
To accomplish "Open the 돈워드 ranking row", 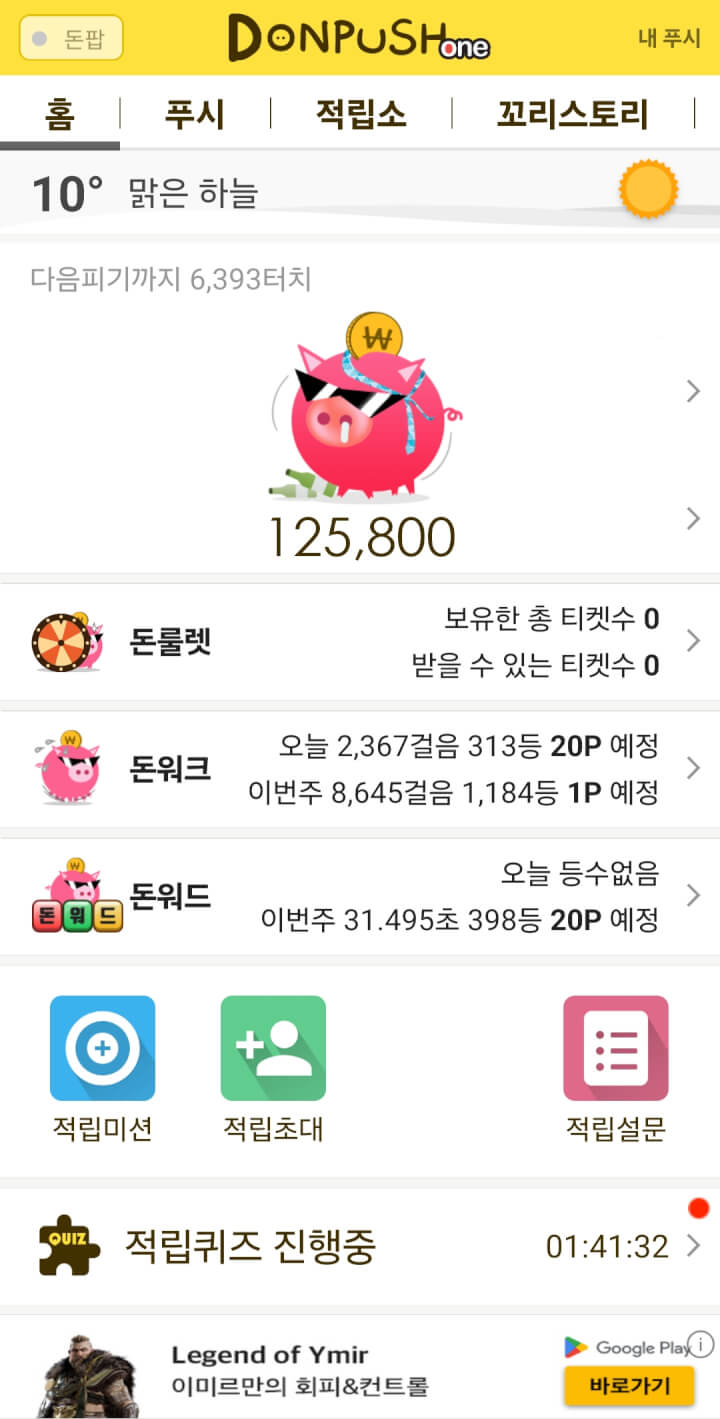I will pyautogui.click(x=360, y=896).
